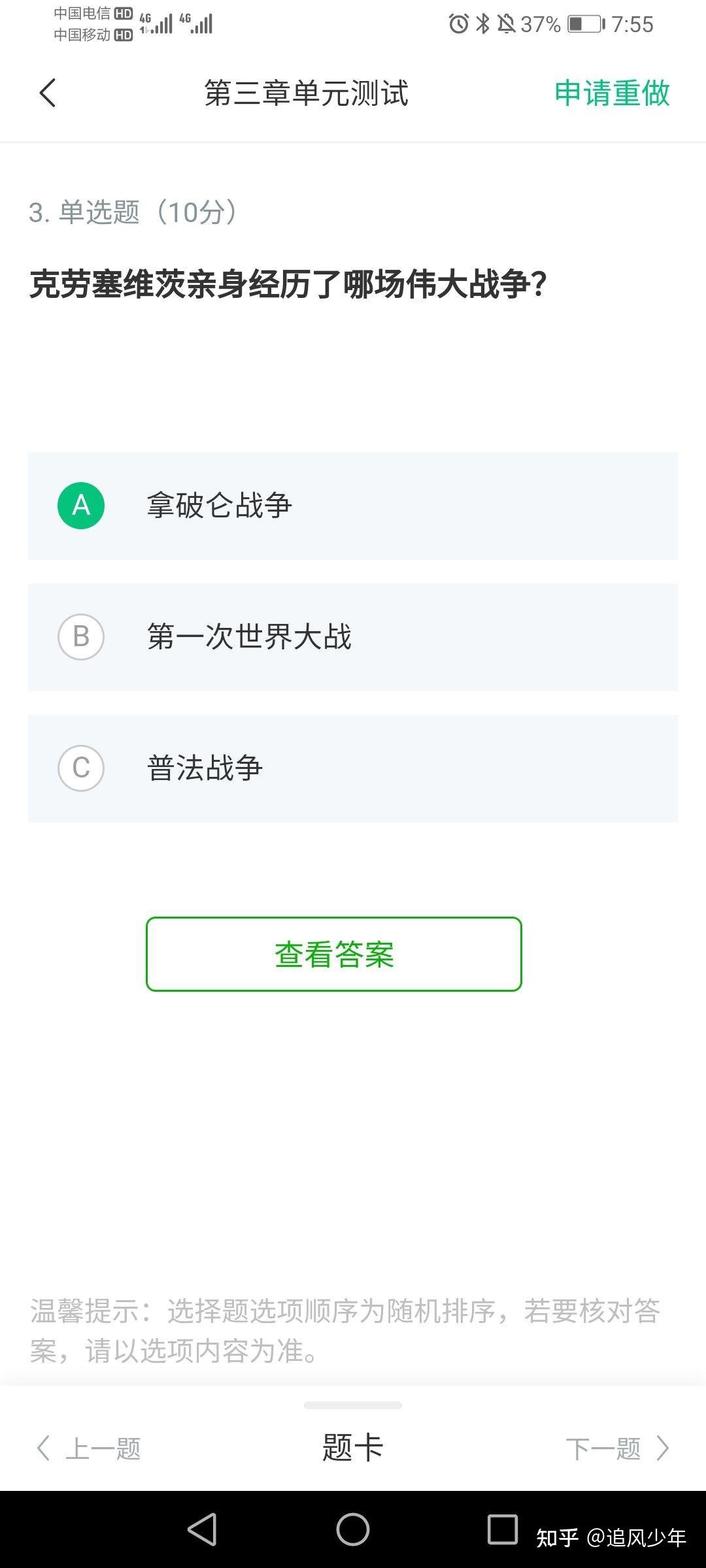This screenshot has height=1568, width=706.
Task: Open the 题卡 question card
Action: pyautogui.click(x=352, y=1447)
